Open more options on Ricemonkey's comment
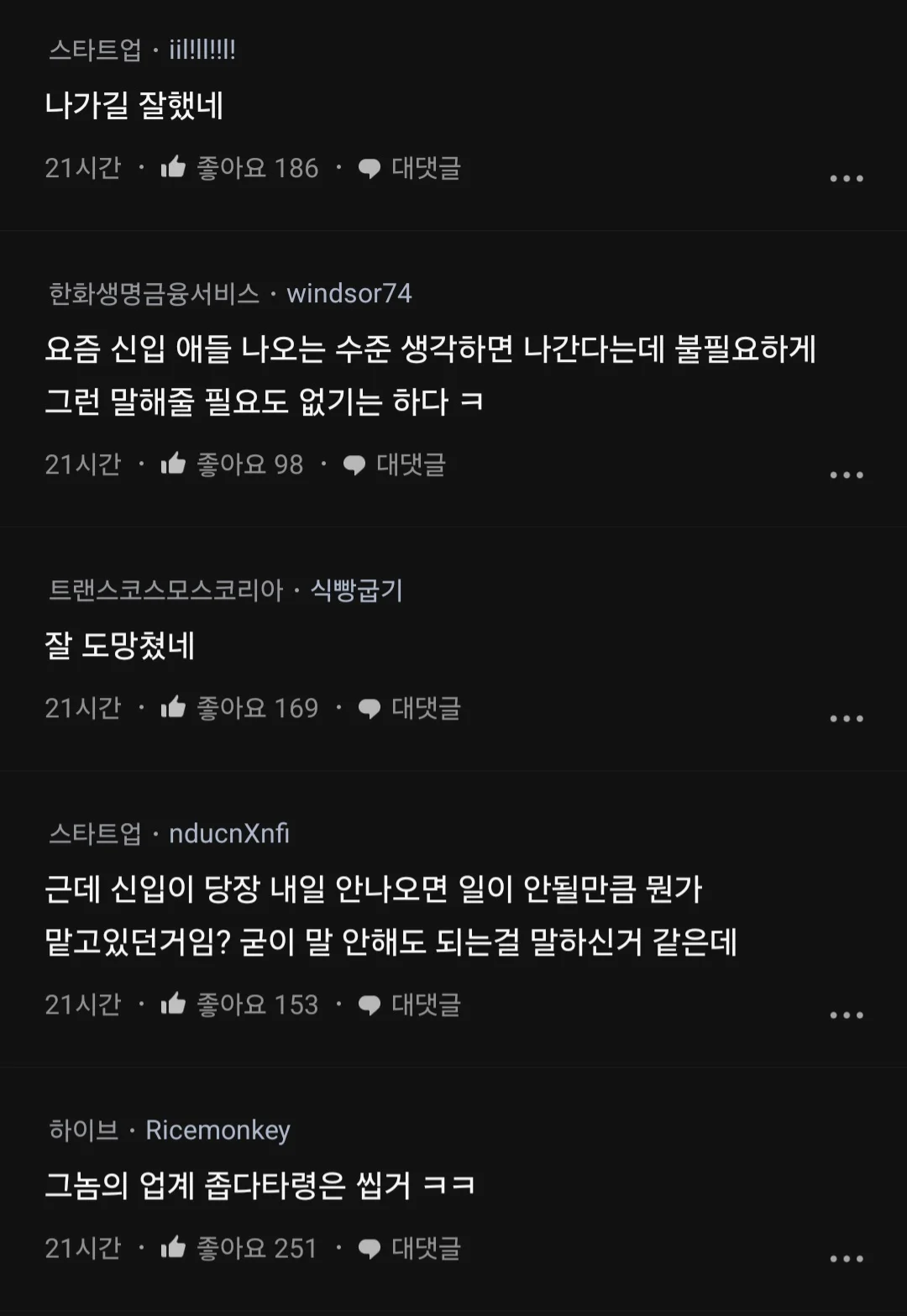Screen dimensions: 907x1316 tap(846, 1258)
